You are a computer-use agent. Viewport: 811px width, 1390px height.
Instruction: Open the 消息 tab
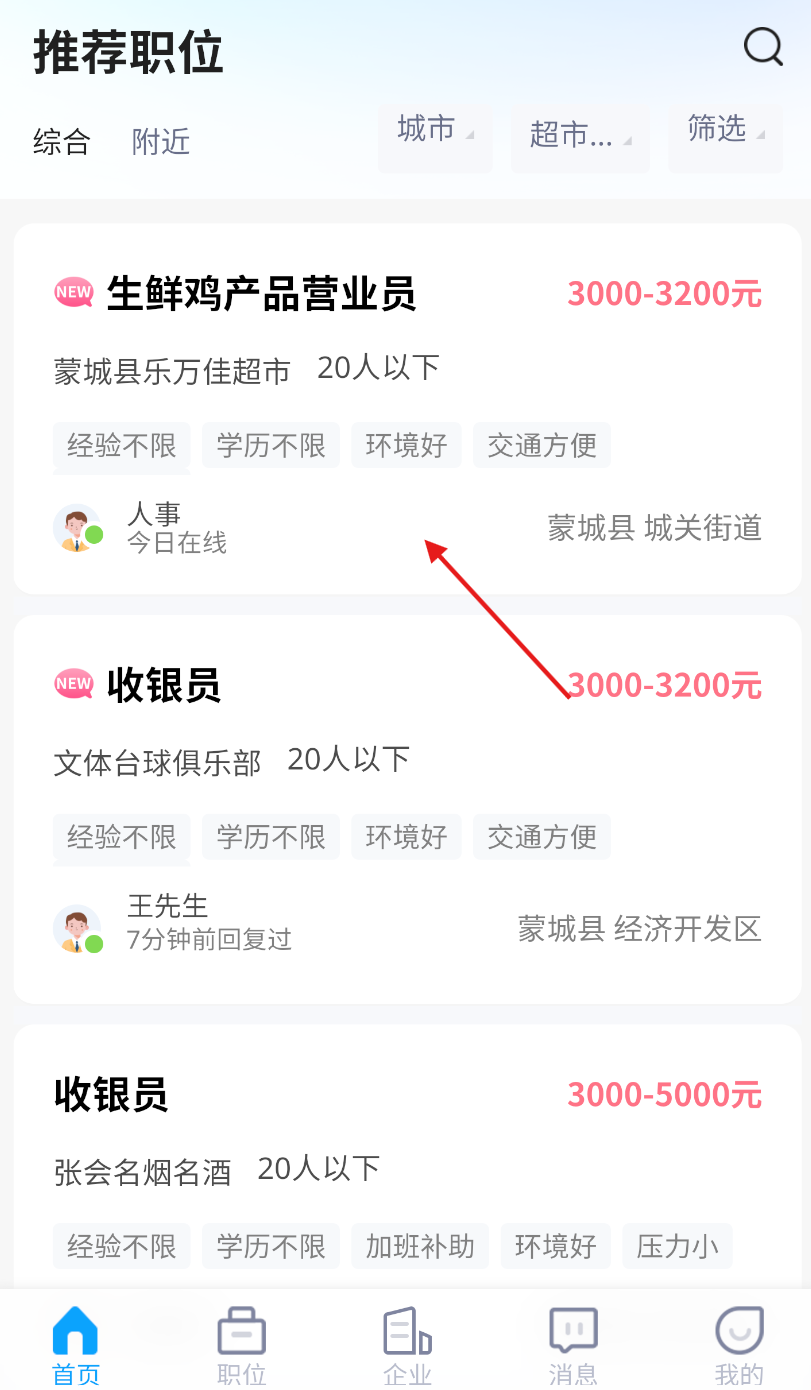coord(573,1345)
